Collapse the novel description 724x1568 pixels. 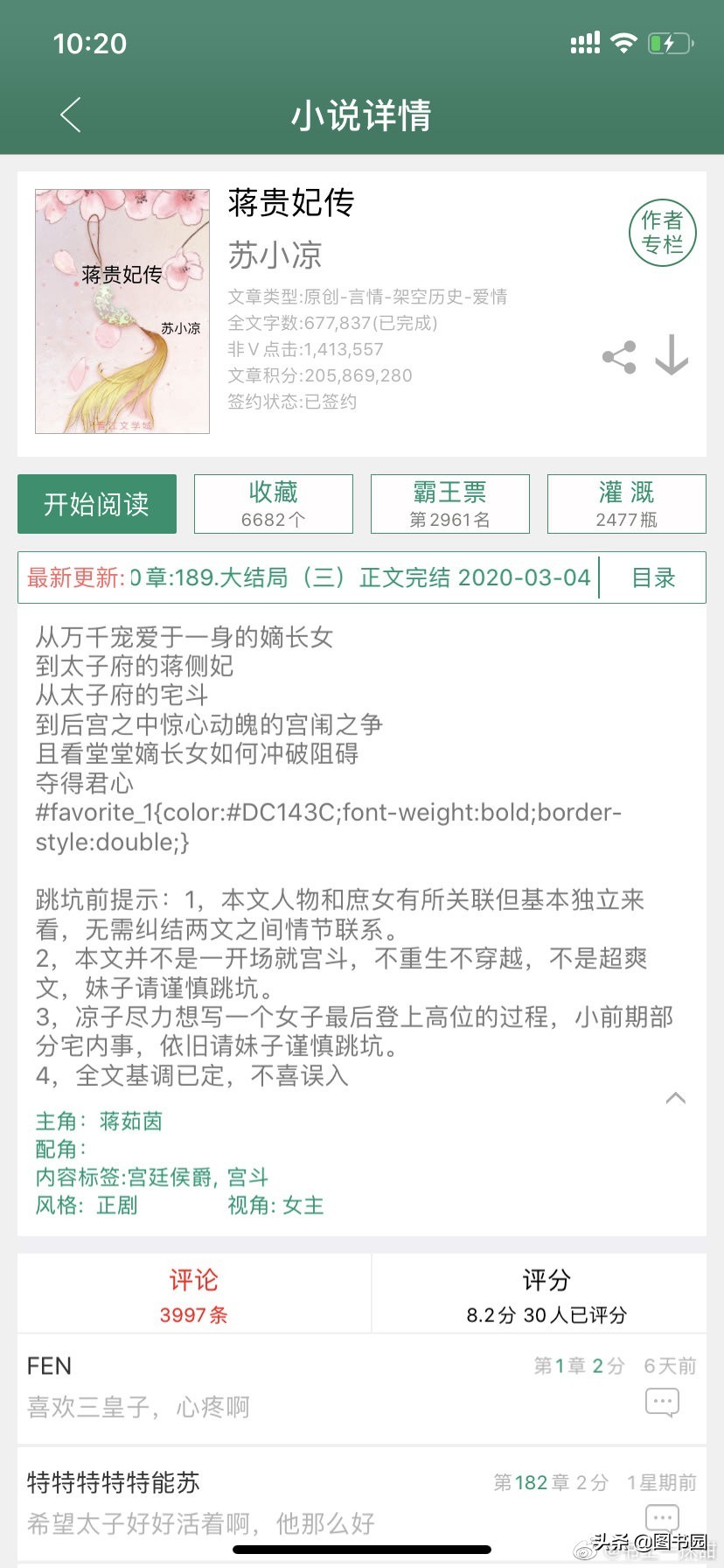(675, 1098)
